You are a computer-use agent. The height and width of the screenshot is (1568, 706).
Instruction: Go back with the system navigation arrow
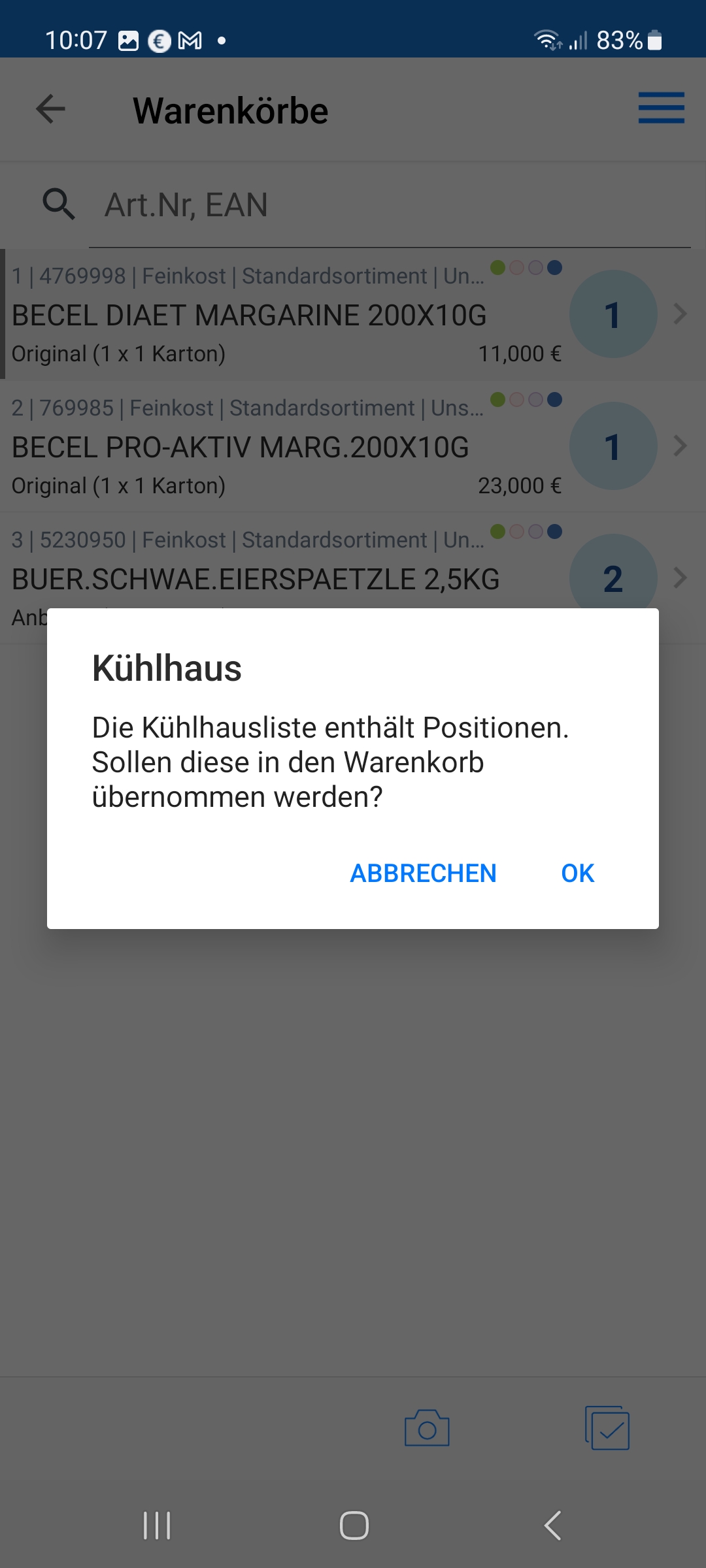(x=552, y=1526)
